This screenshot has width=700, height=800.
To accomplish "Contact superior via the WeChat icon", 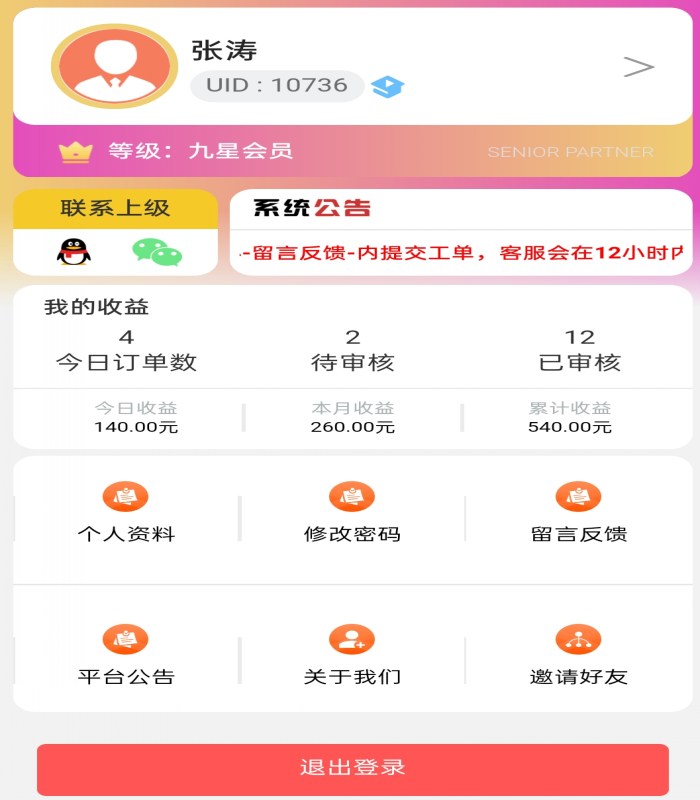I will (x=157, y=252).
